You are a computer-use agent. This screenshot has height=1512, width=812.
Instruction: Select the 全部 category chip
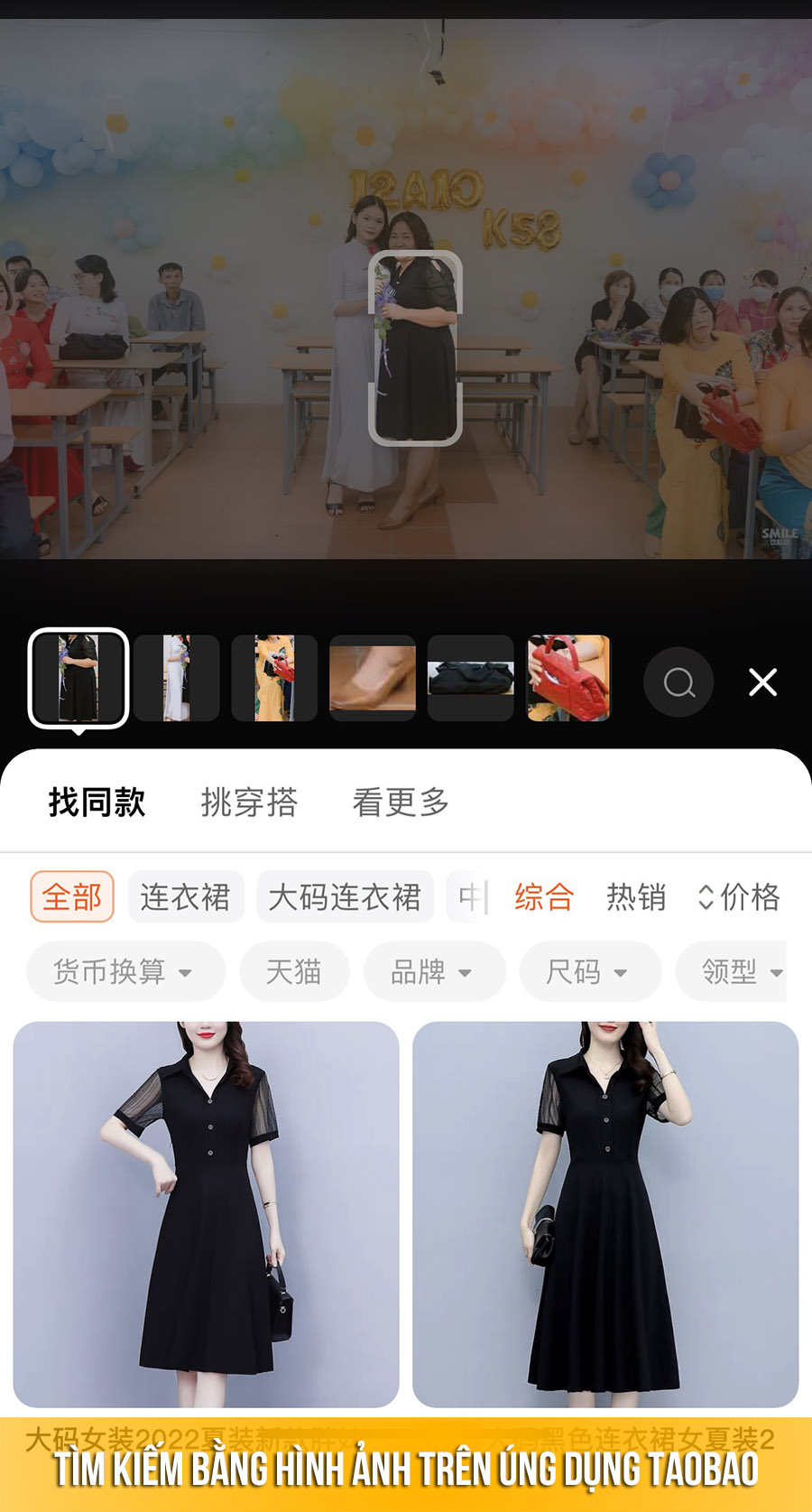tap(72, 897)
